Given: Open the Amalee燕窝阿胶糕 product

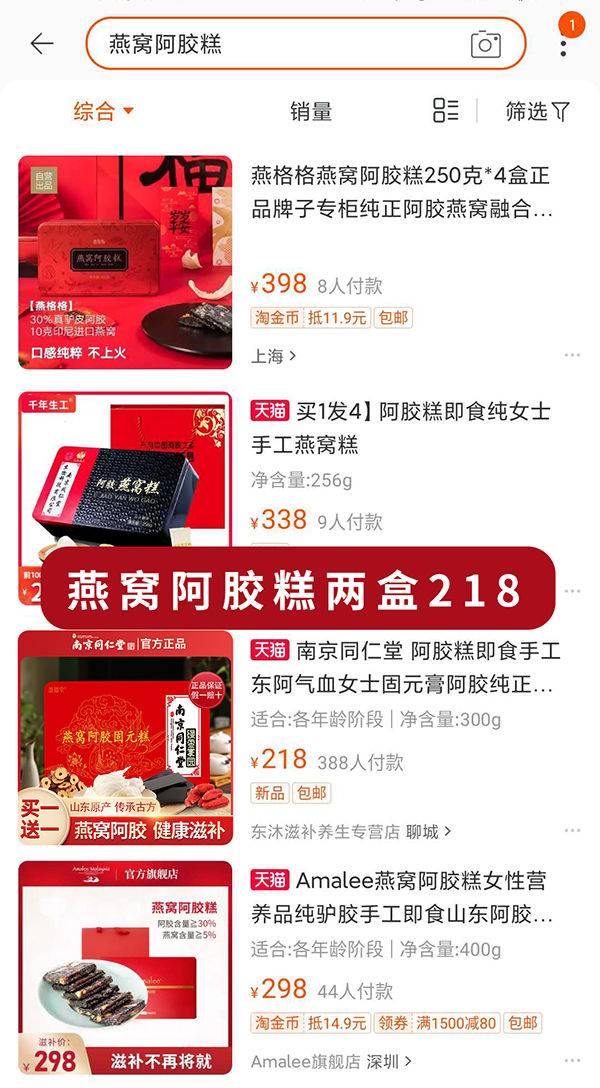Looking at the screenshot, I should (400, 897).
